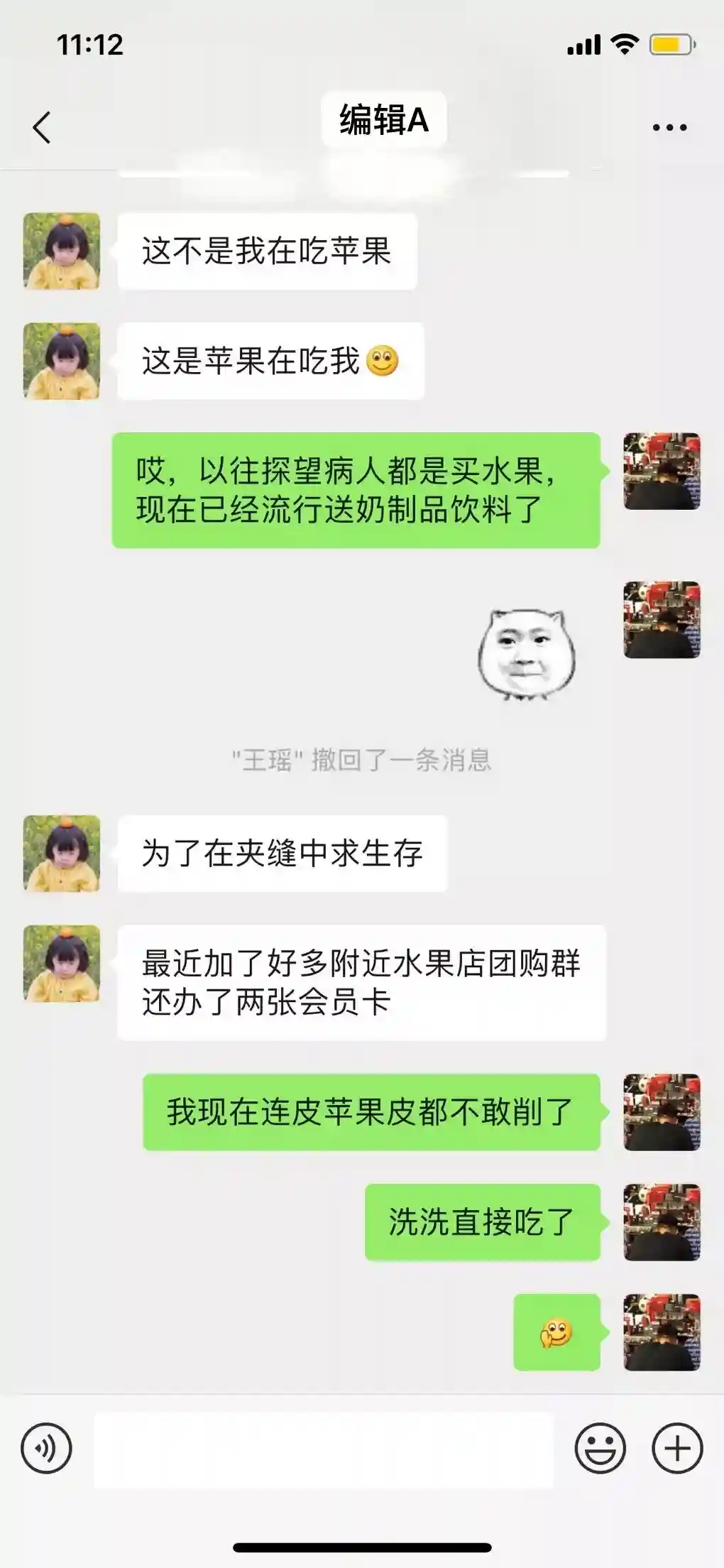
Task: Open my avatar beside 洗洗直接吃了 message
Action: pyautogui.click(x=662, y=1222)
